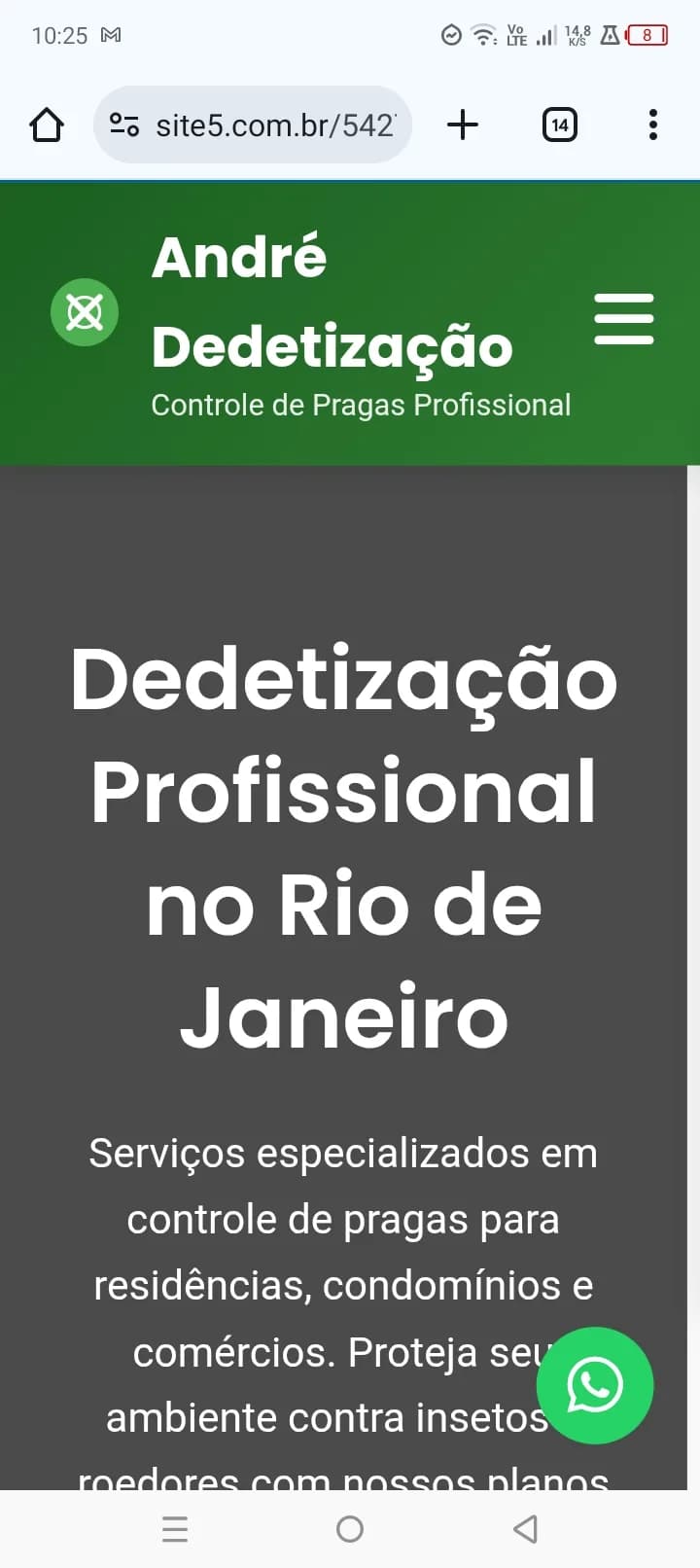This screenshot has width=700, height=1568.
Task: Tap the Android recent apps button
Action: (x=175, y=1528)
